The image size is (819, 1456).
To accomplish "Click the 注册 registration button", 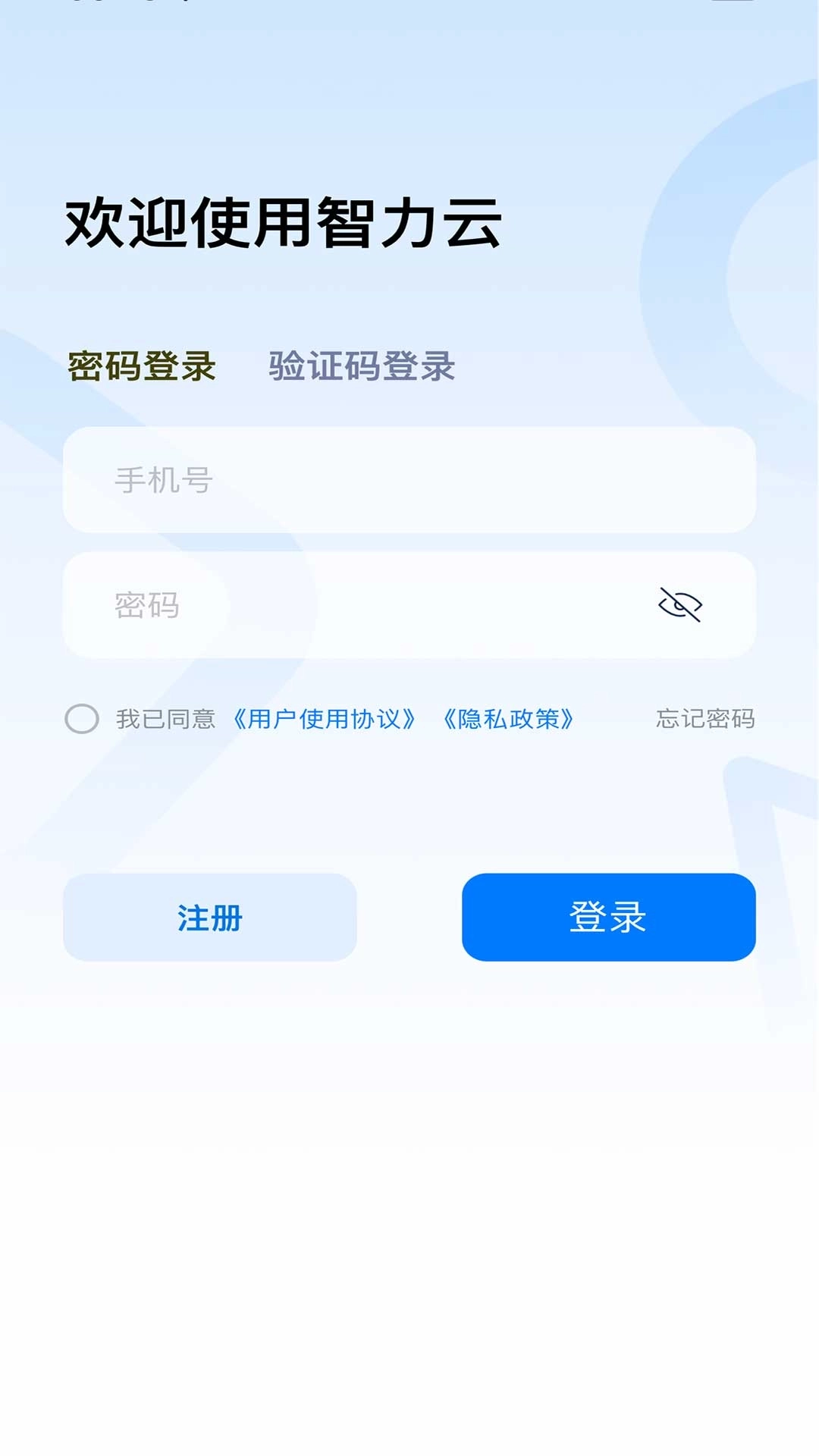I will [210, 918].
